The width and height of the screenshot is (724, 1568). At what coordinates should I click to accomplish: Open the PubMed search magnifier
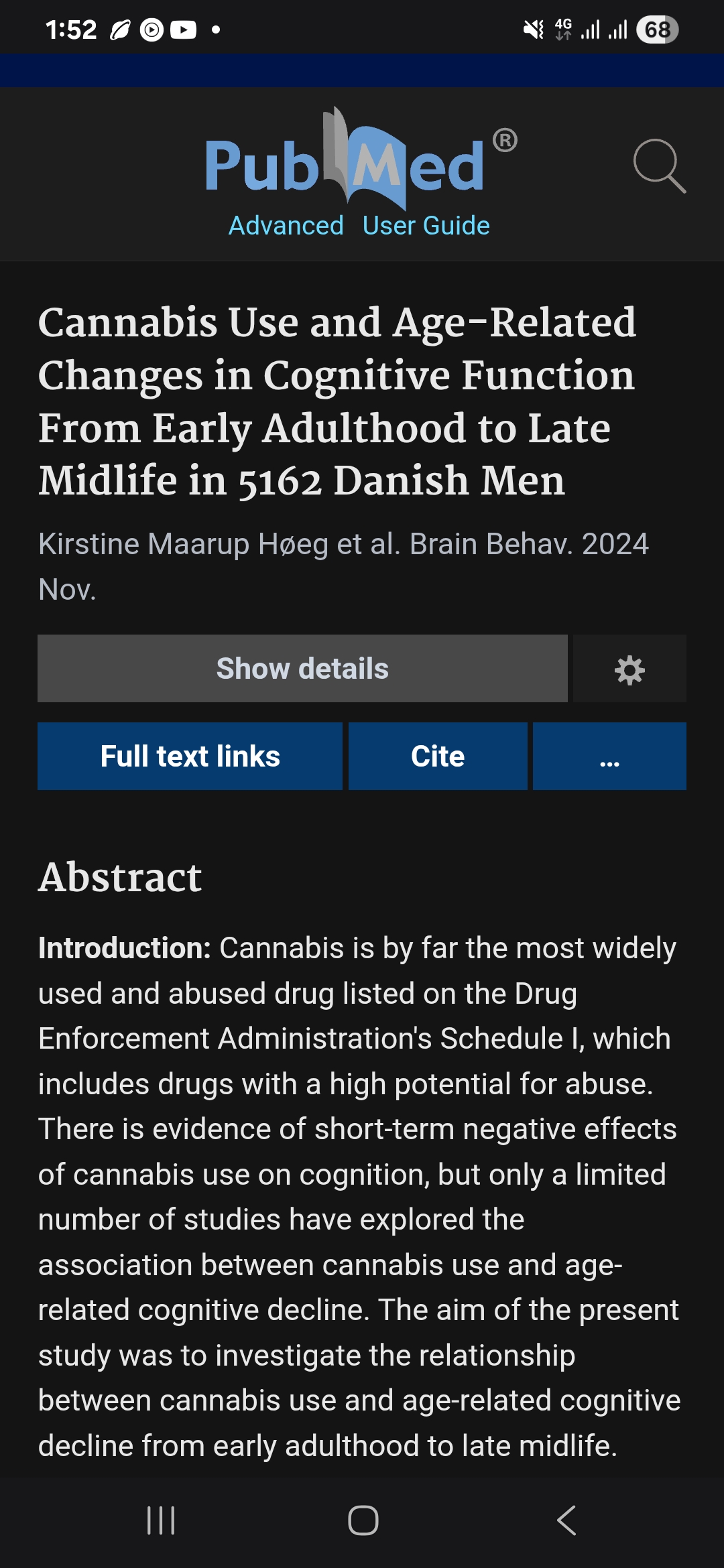point(659,166)
